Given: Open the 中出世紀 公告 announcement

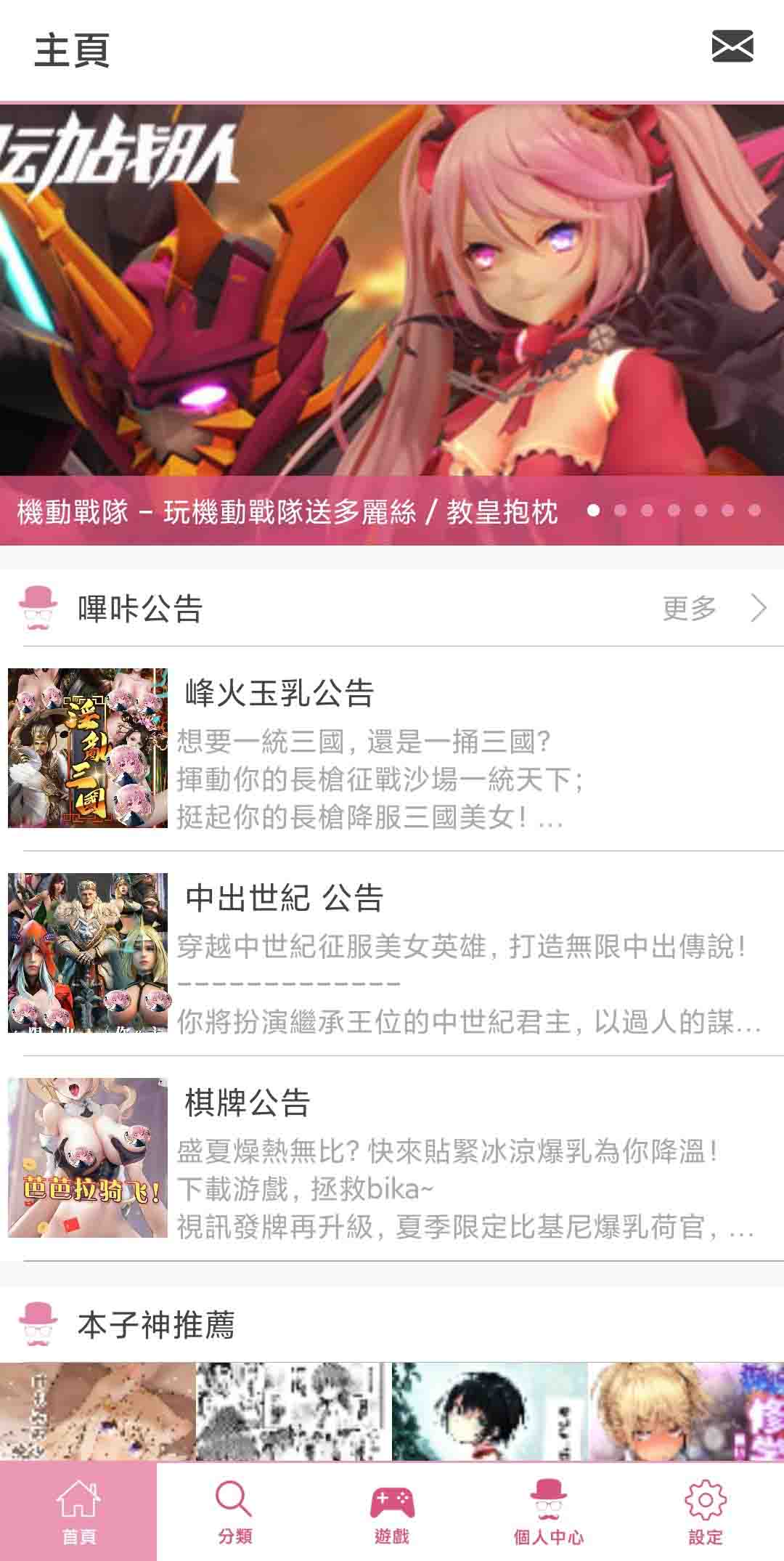Looking at the screenshot, I should tap(392, 953).
